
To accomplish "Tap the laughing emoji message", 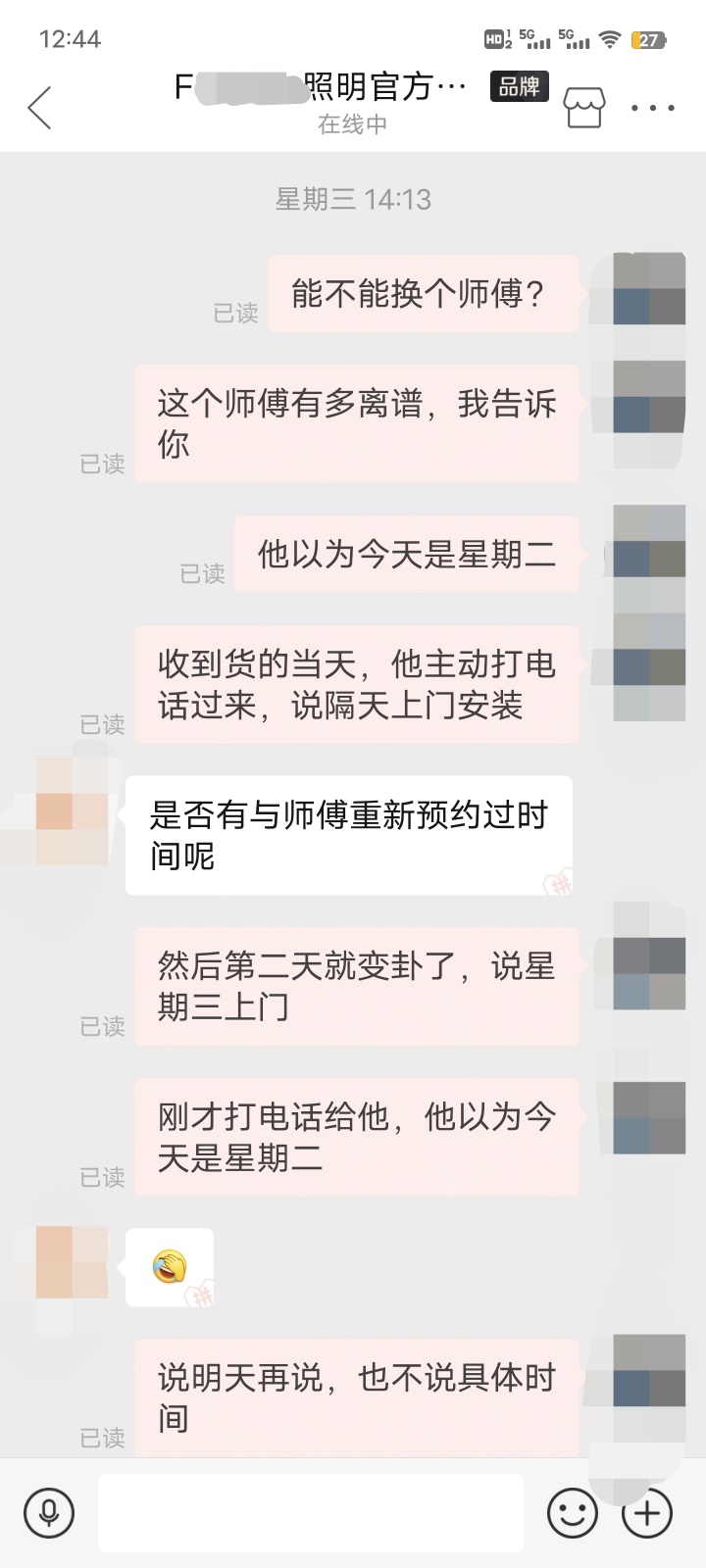I will [170, 1266].
